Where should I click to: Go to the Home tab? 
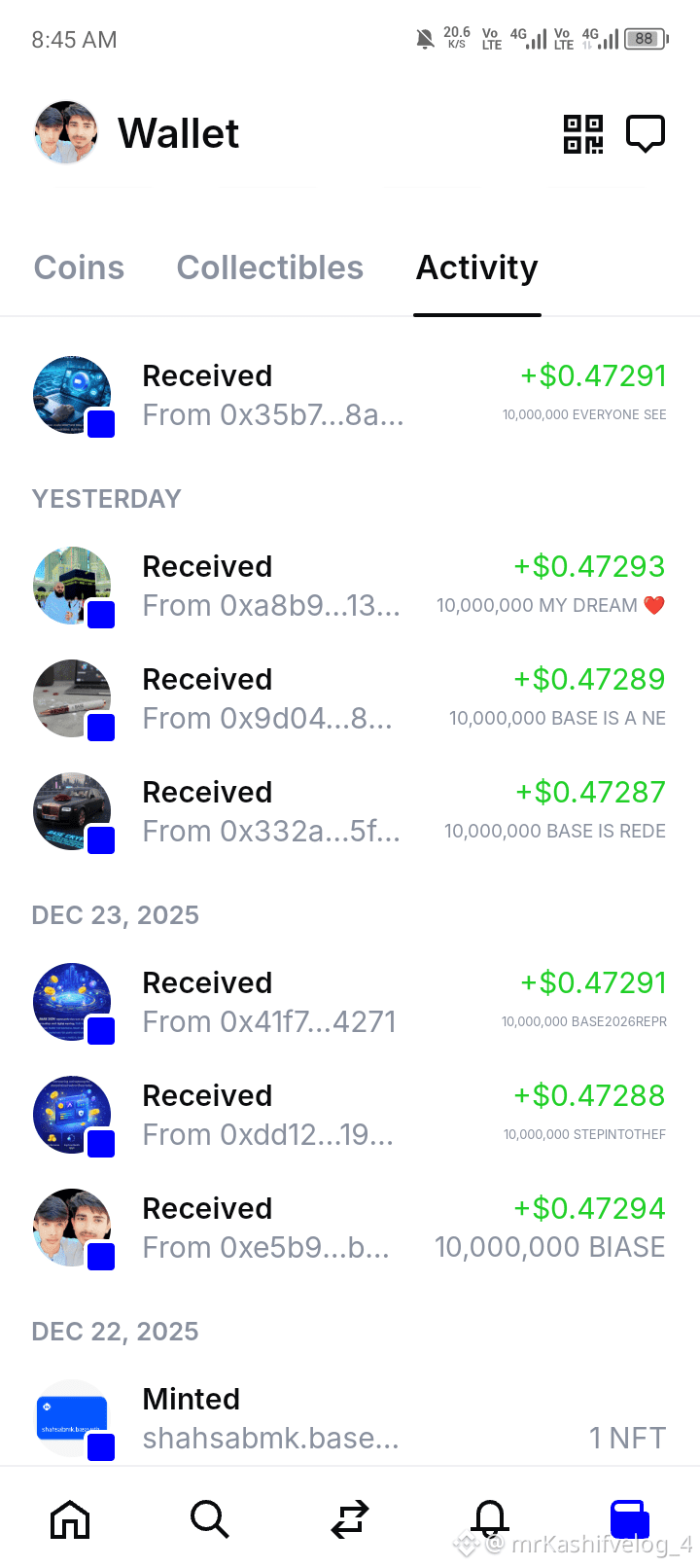70,1518
